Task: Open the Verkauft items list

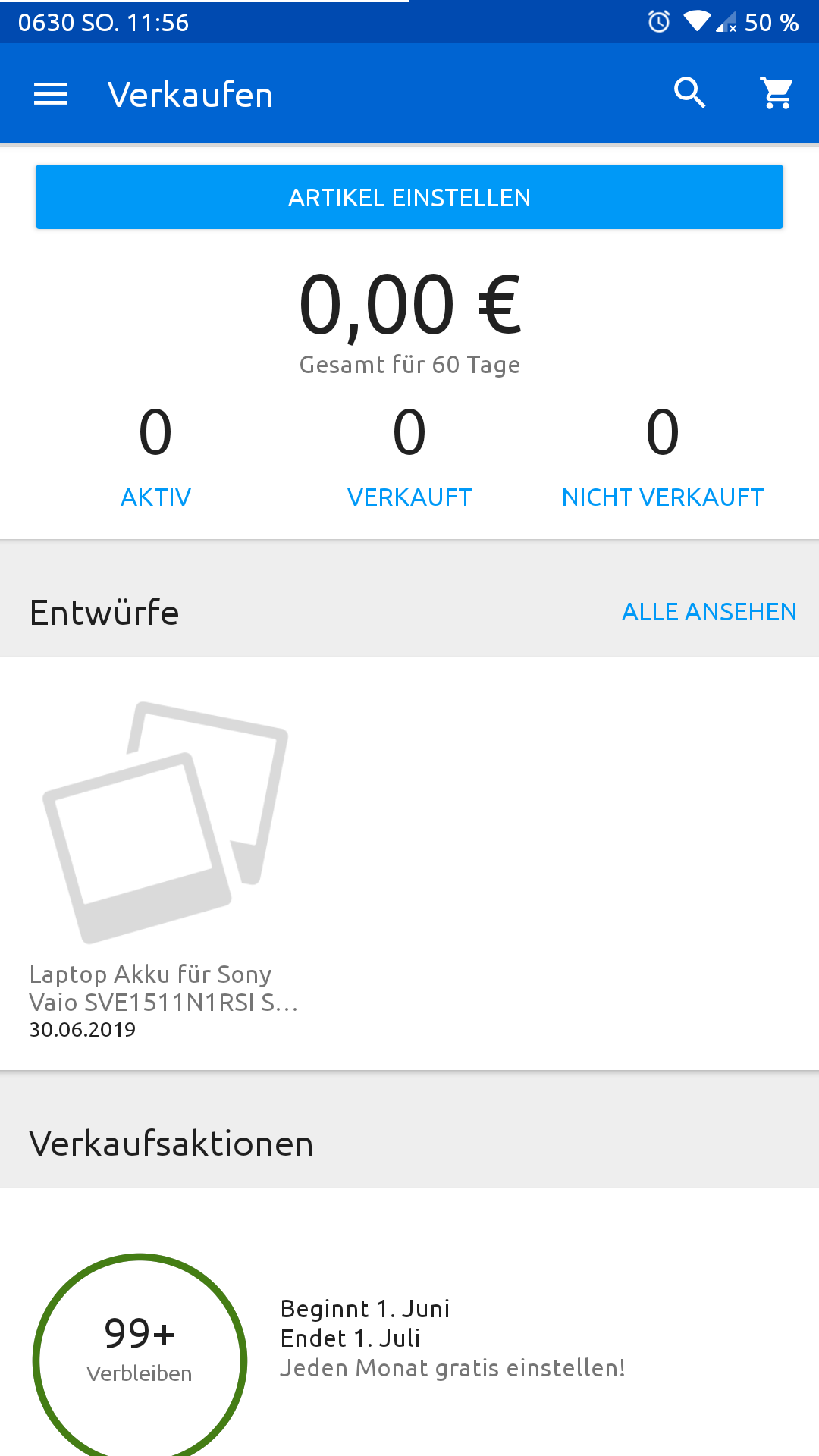Action: (409, 457)
